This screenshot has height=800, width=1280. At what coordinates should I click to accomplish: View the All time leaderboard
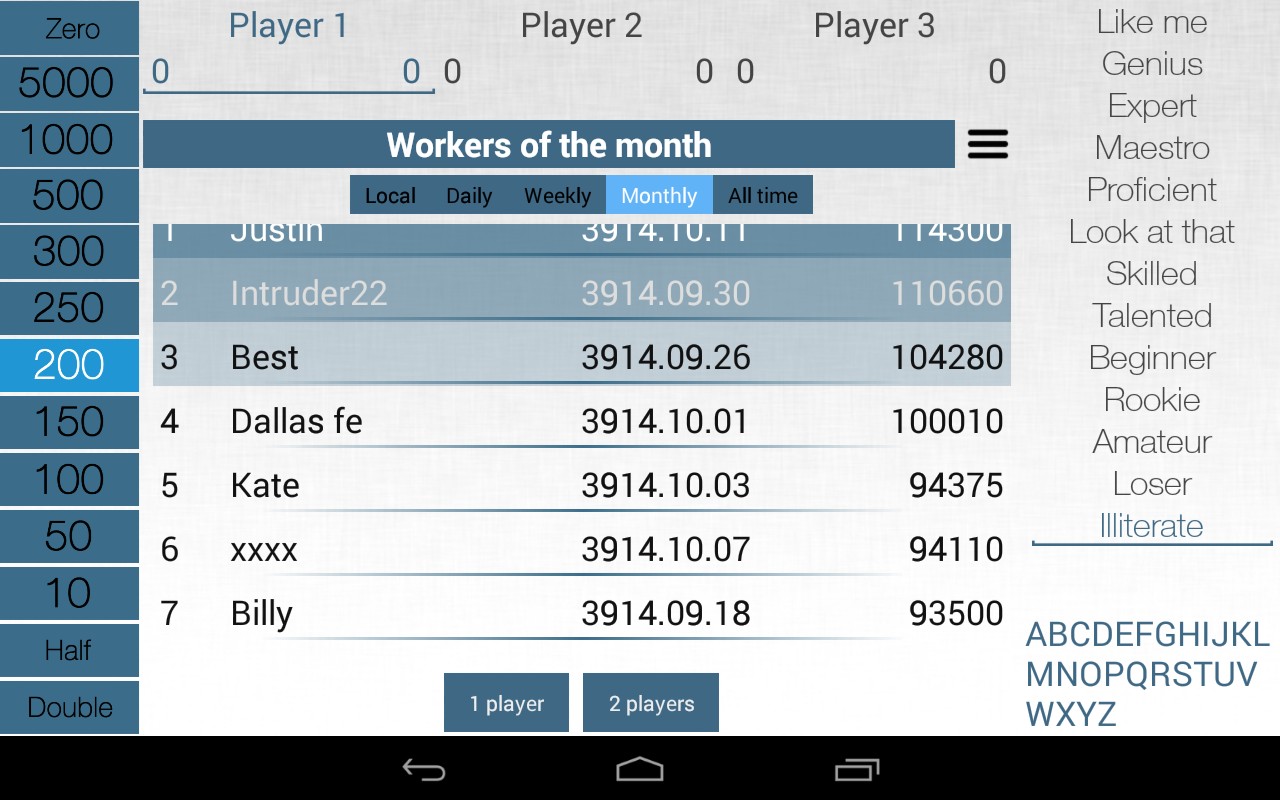pyautogui.click(x=762, y=195)
